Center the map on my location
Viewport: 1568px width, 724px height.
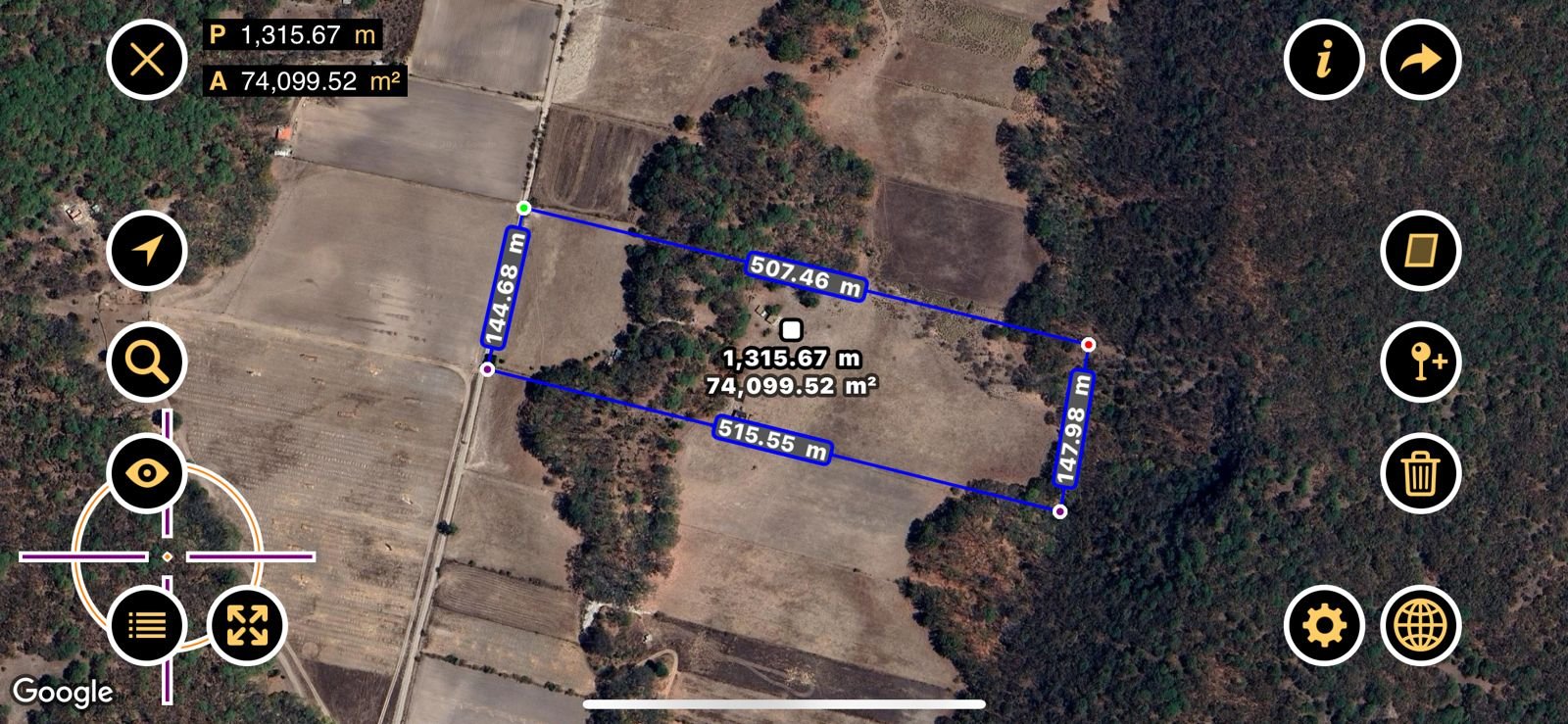[x=147, y=250]
